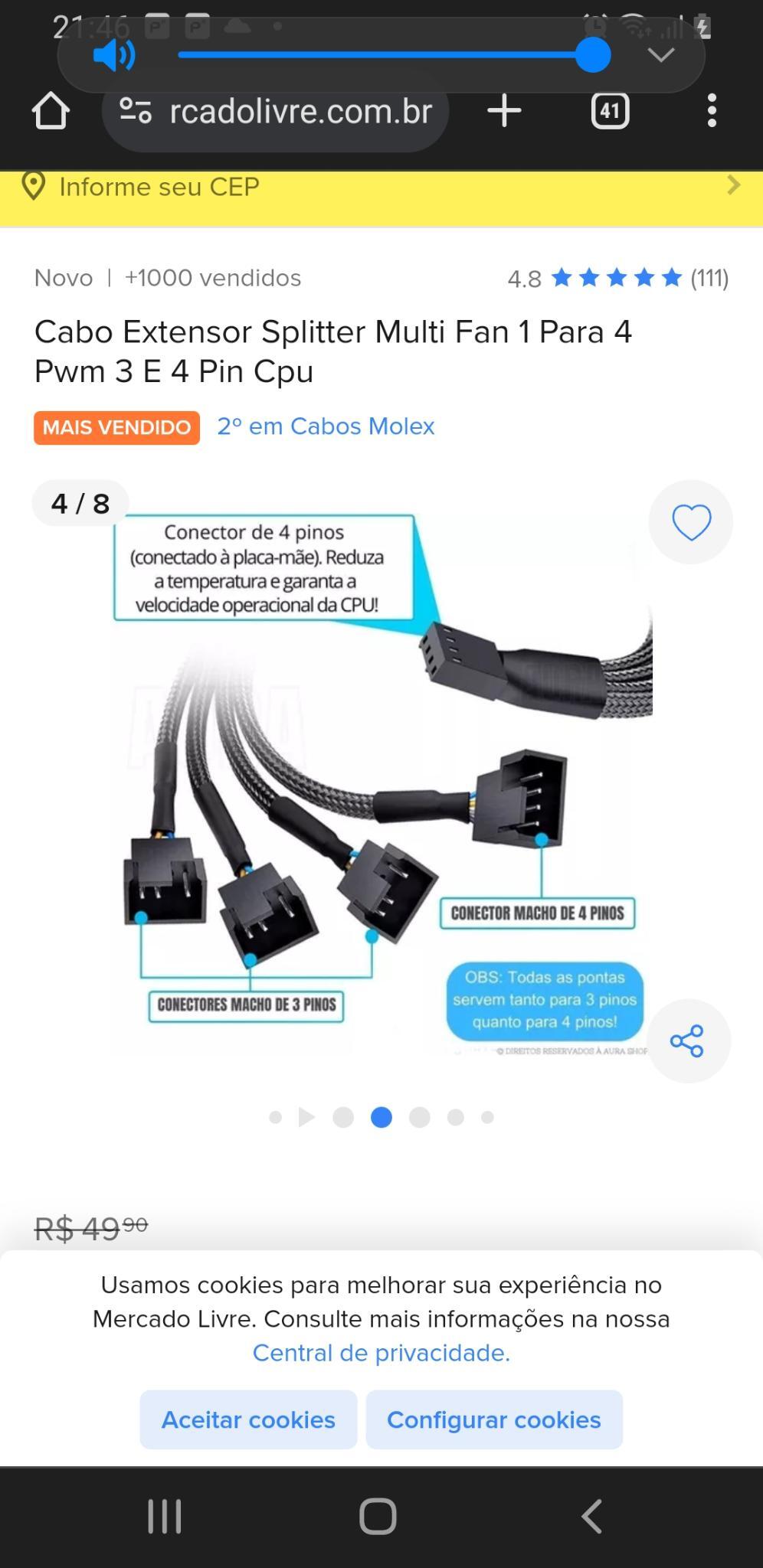Tap the Informe seu CEP banner
The width and height of the screenshot is (763, 1568).
(381, 187)
